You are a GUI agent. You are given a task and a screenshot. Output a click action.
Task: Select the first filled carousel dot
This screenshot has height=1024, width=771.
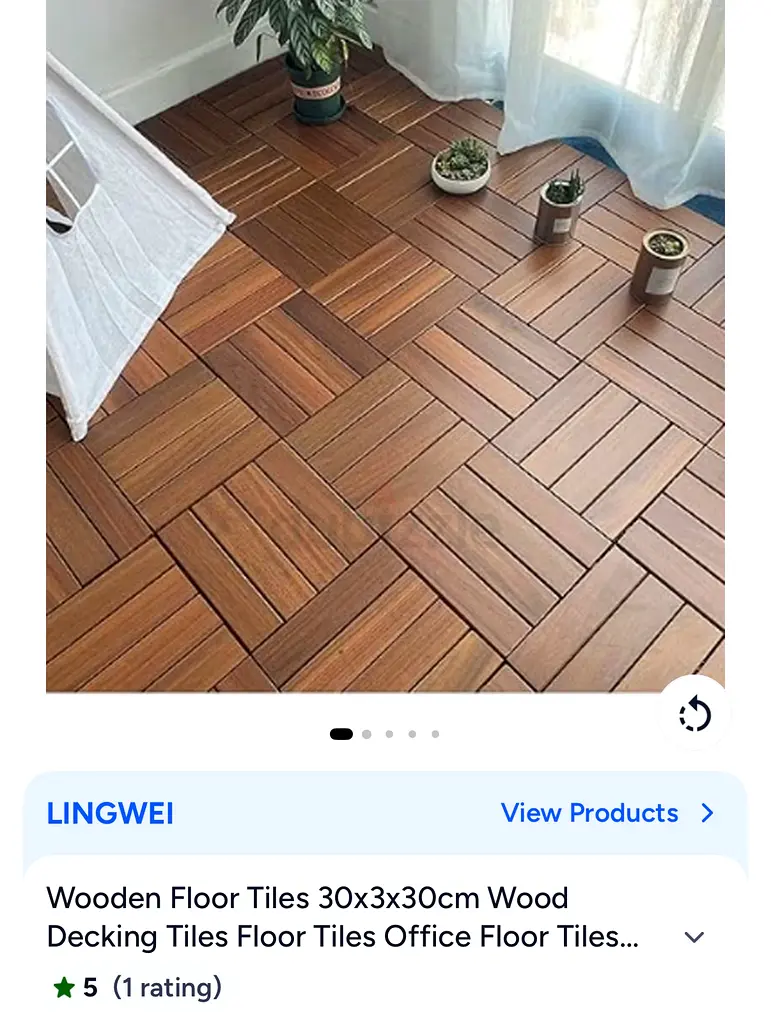point(341,733)
